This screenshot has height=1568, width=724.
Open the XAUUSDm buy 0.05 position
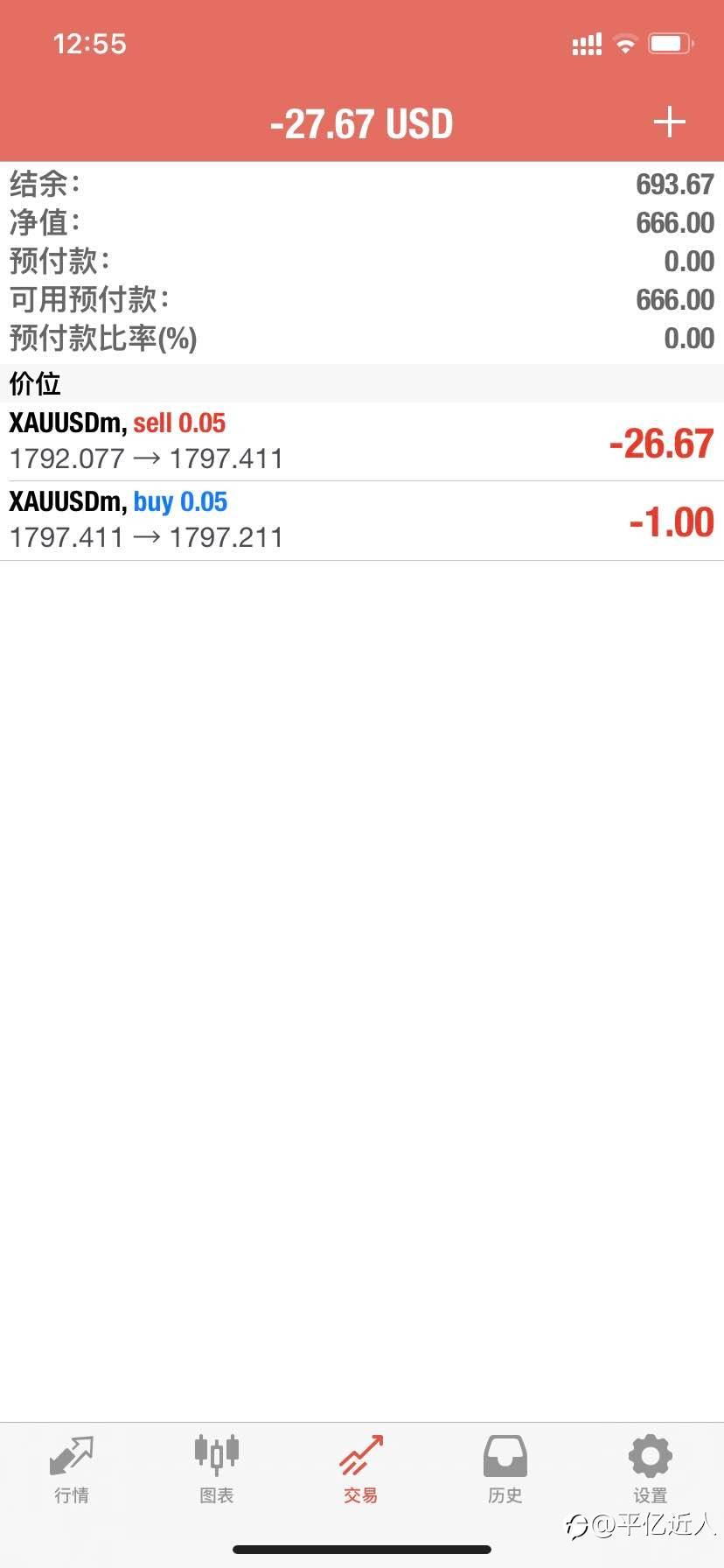tap(362, 521)
